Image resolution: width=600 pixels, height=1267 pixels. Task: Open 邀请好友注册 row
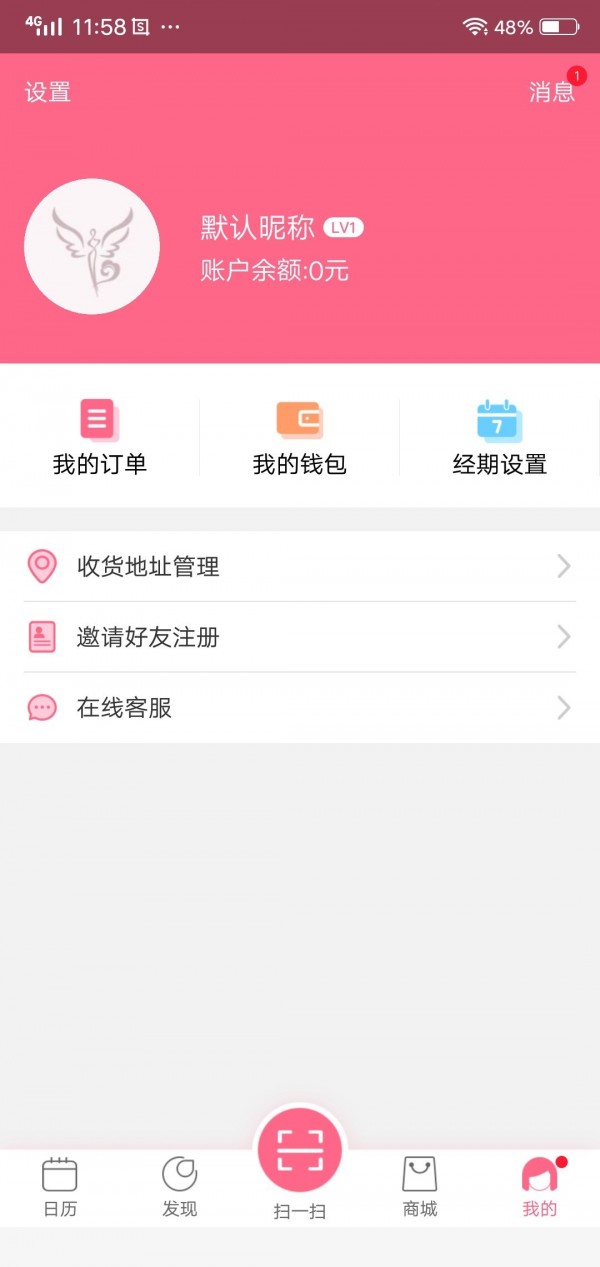[x=300, y=637]
